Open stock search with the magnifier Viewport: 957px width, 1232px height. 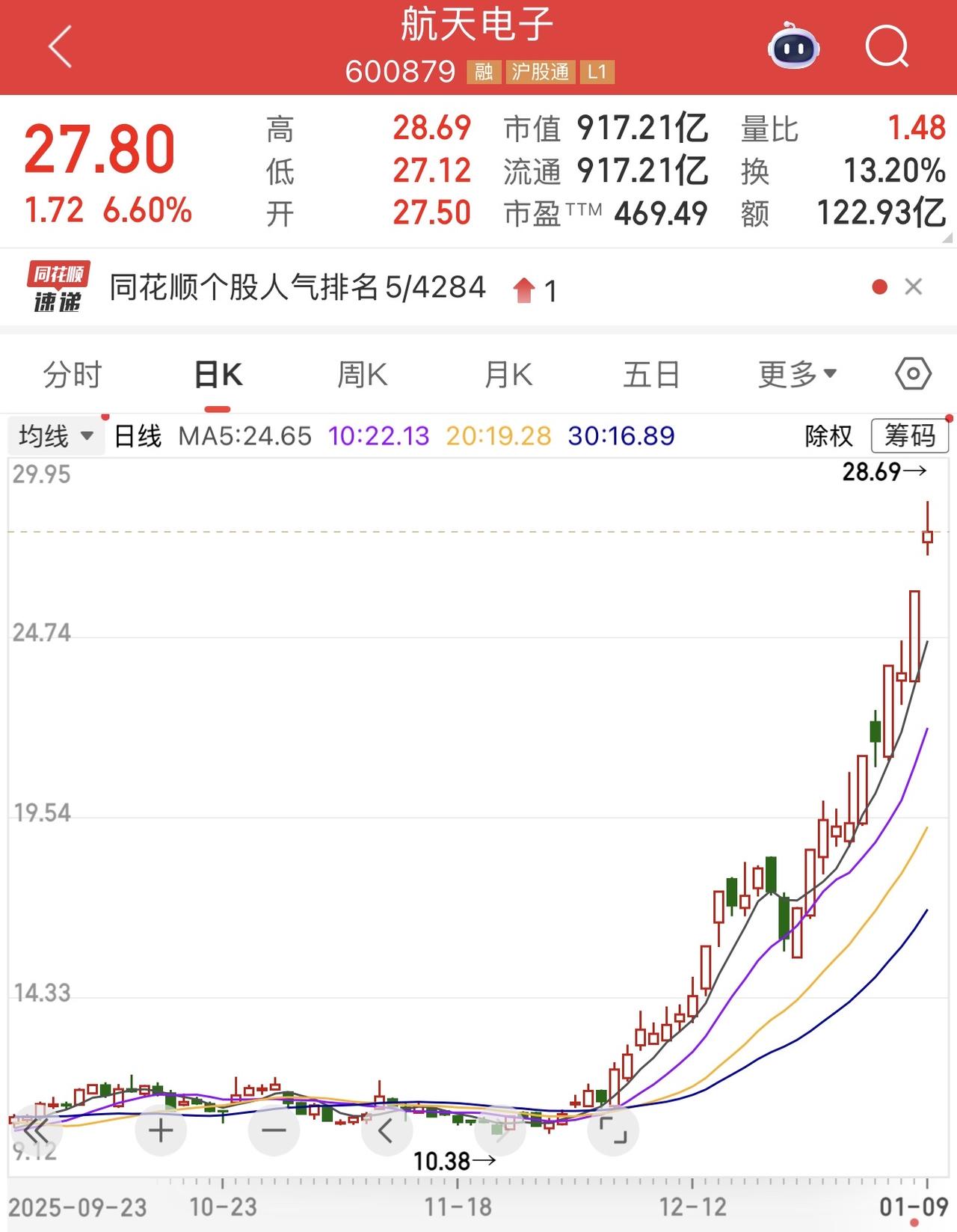point(887,46)
